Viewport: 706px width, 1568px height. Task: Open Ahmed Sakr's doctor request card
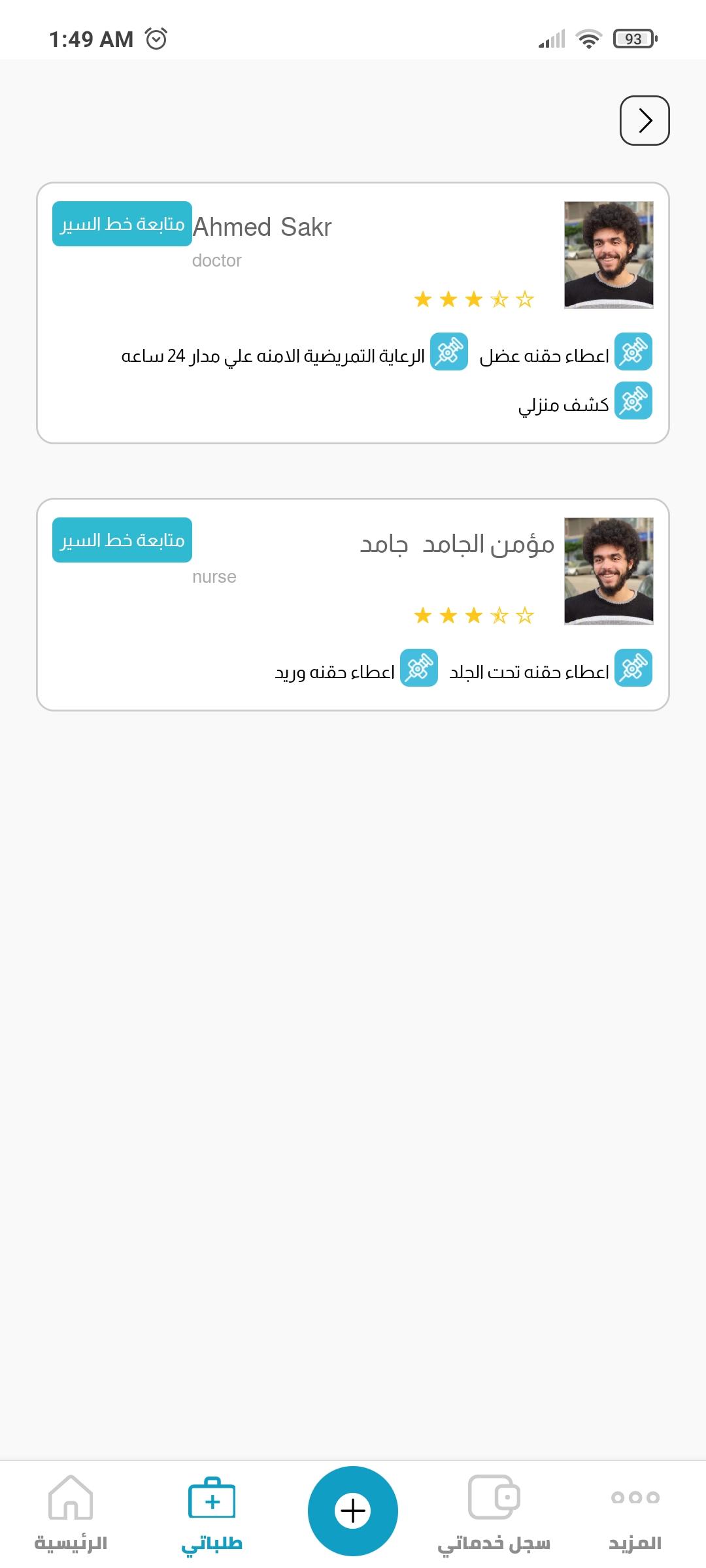tap(353, 313)
